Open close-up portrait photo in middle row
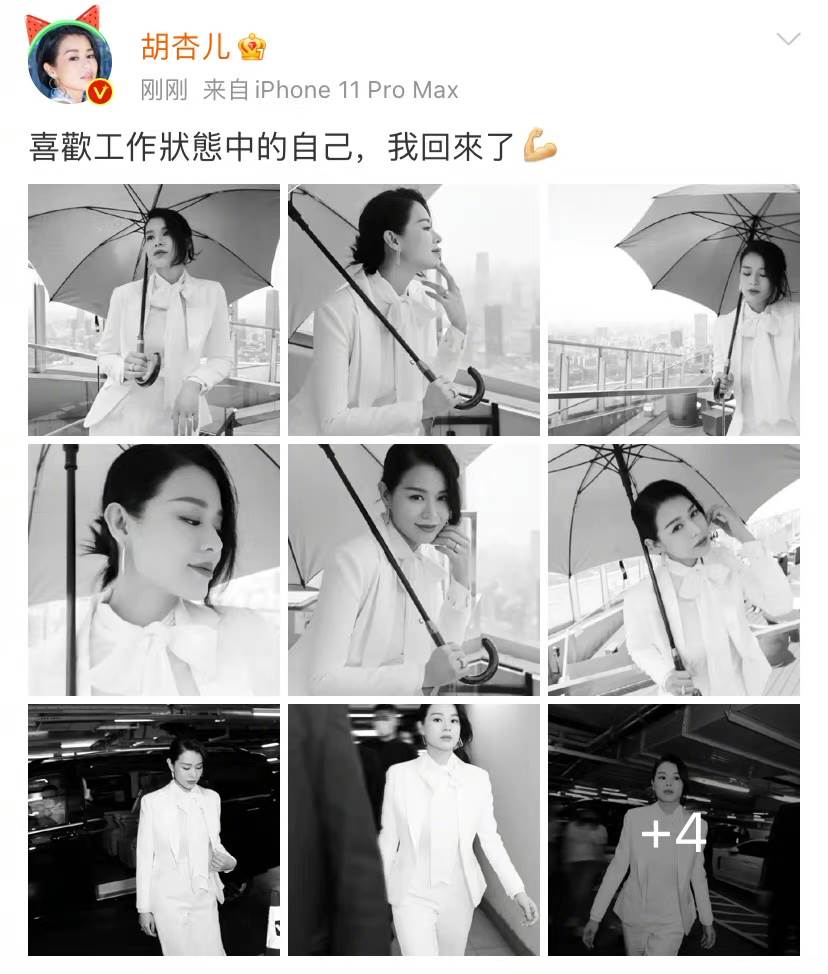 [154, 570]
